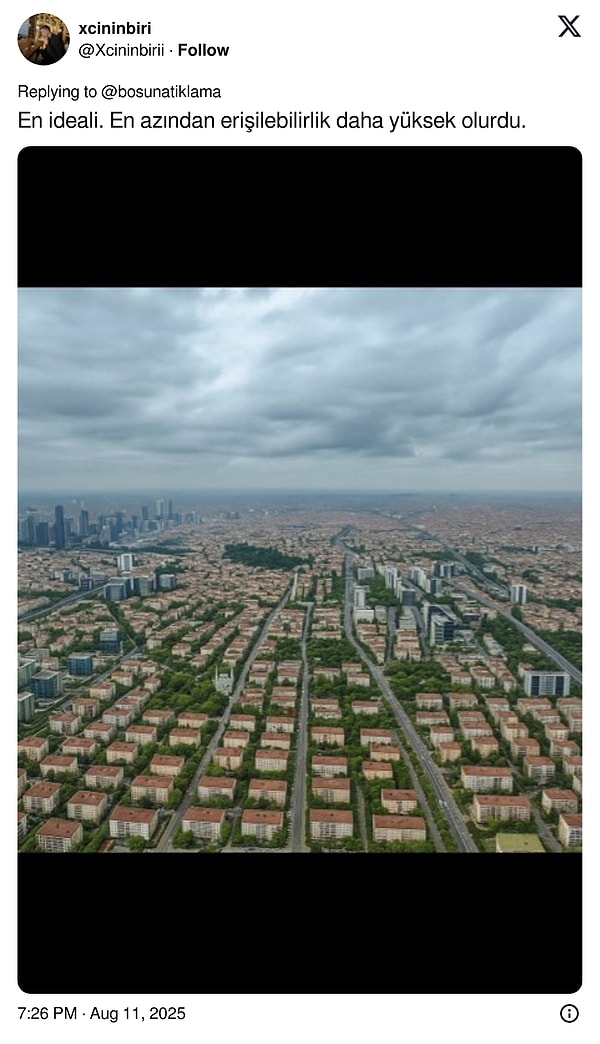
Task: Open xcininbiri's profile picture
Action: click(x=43, y=39)
